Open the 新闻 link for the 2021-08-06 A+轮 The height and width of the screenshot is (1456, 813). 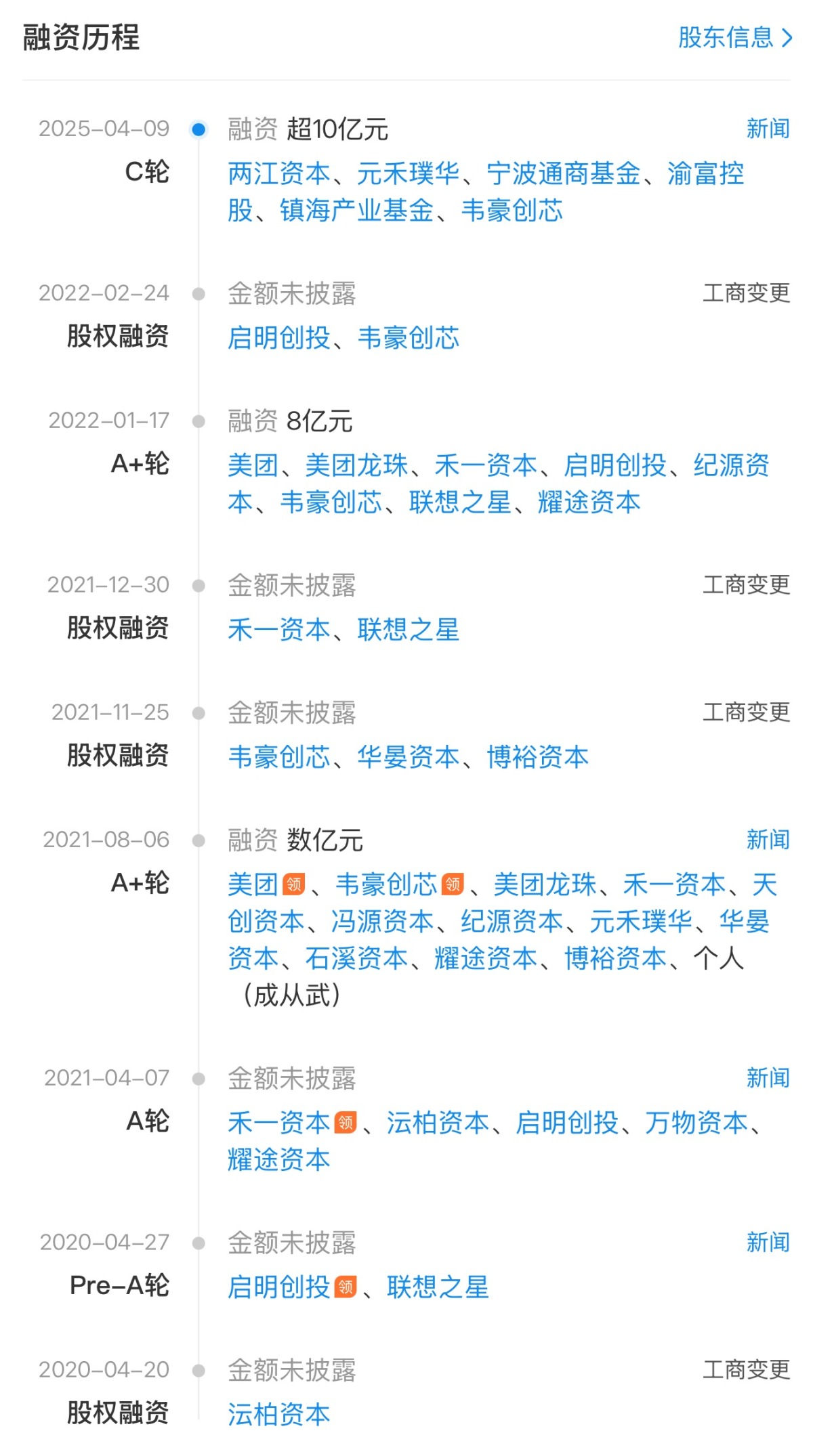click(x=768, y=840)
